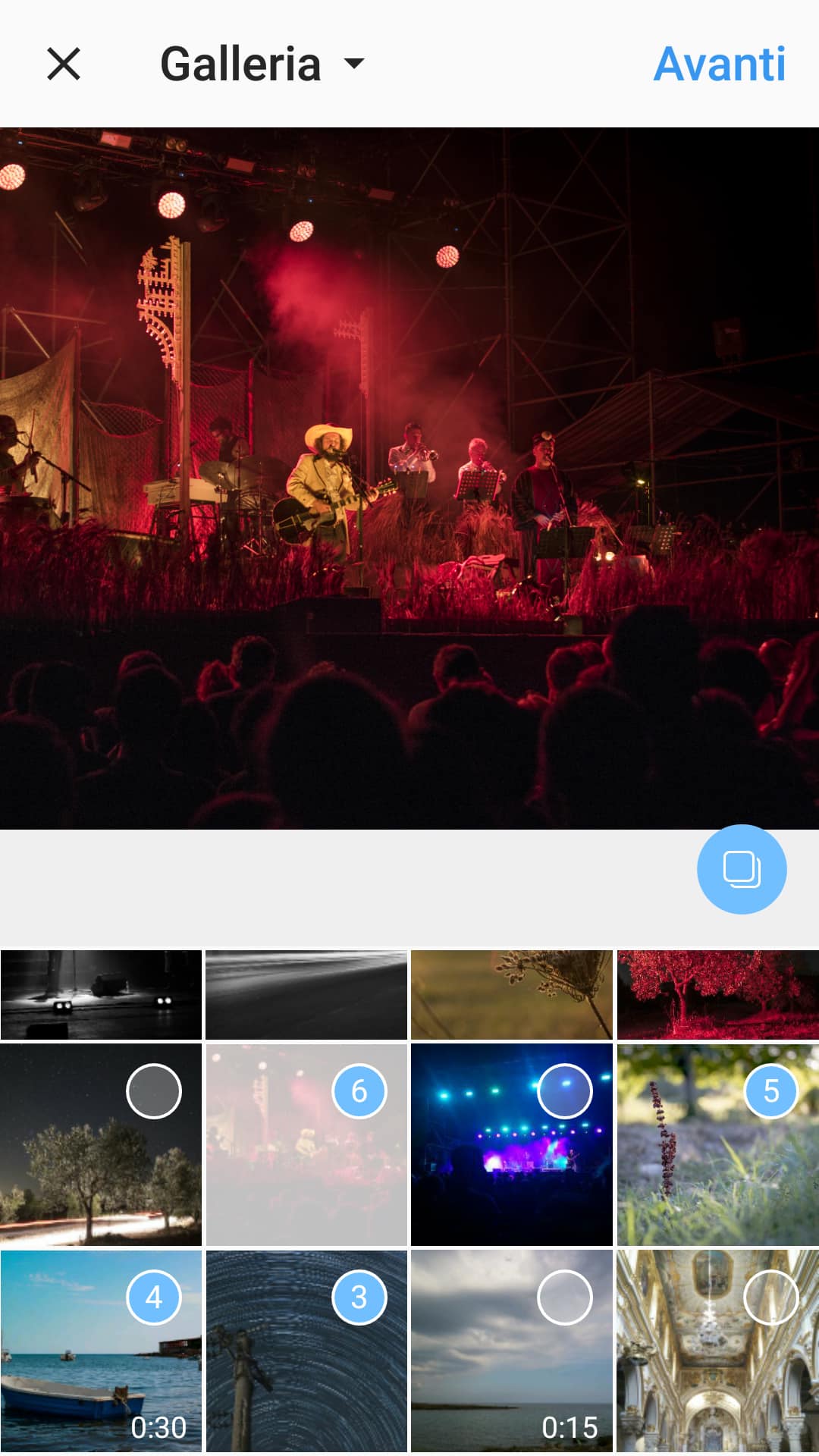This screenshot has width=819, height=1456.
Task: Deselect the flower photo numbered 5
Action: [770, 1091]
